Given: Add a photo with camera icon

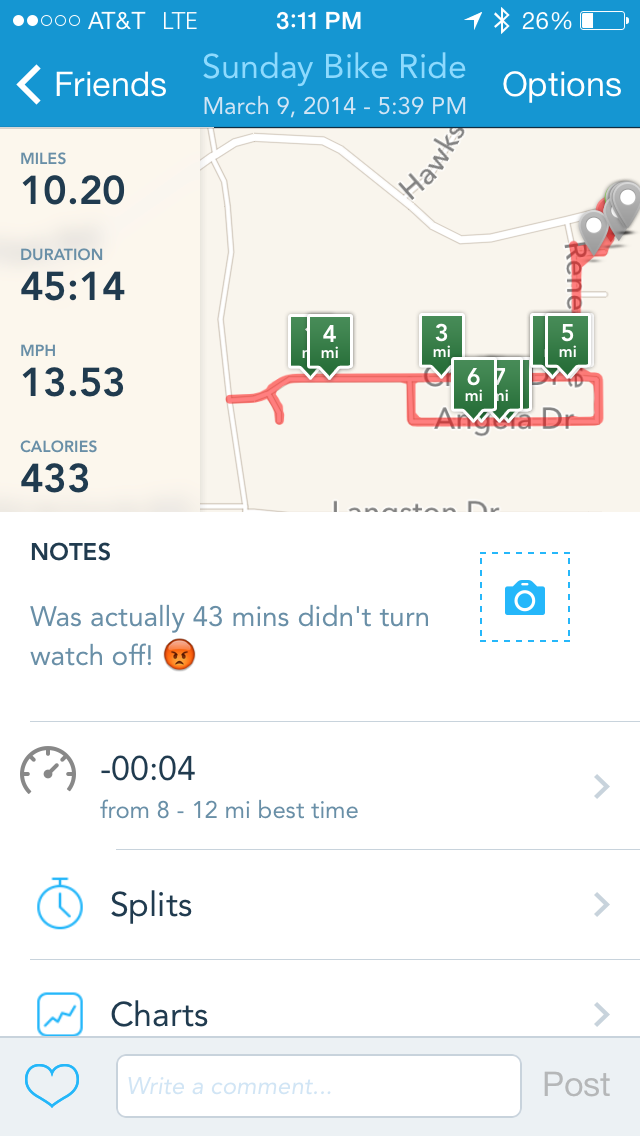Looking at the screenshot, I should 525,597.
